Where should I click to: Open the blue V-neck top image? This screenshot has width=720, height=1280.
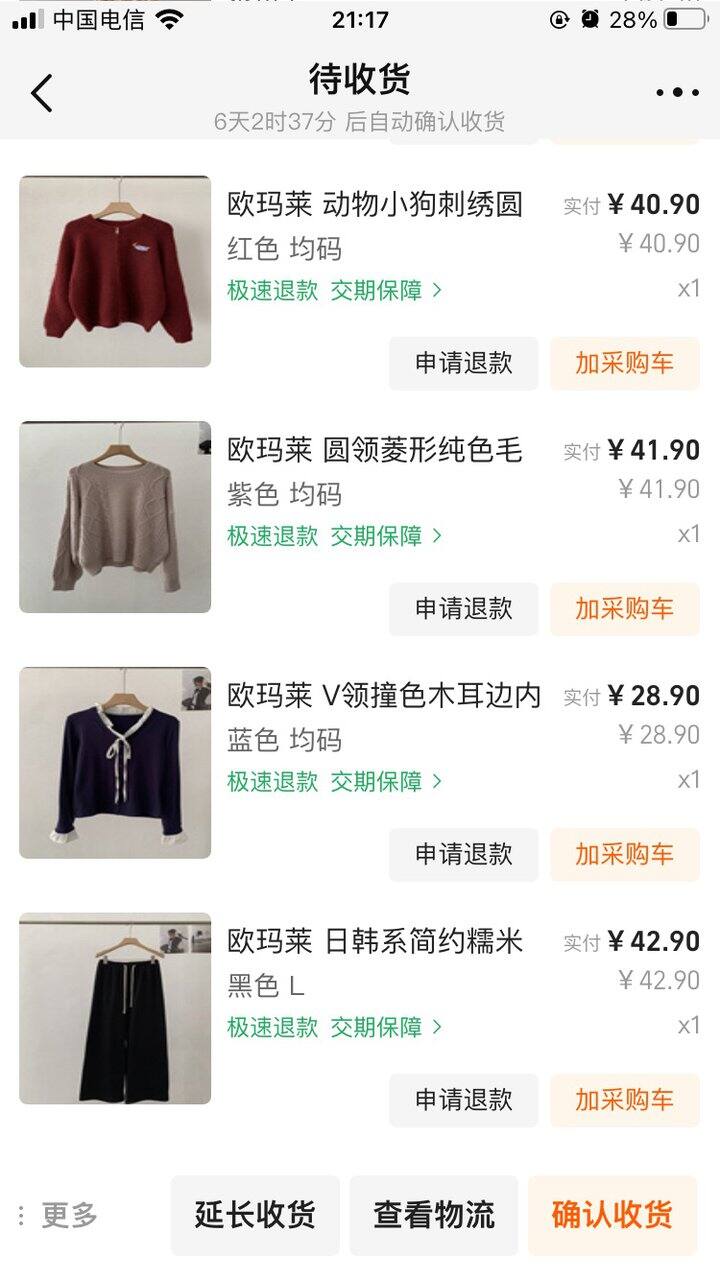click(x=115, y=763)
